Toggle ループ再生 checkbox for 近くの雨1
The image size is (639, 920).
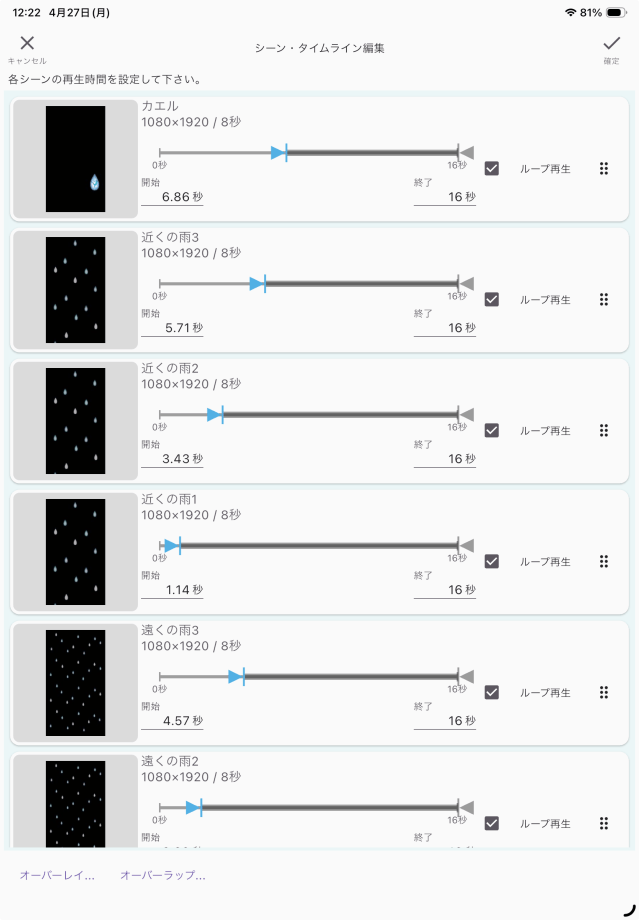(491, 561)
